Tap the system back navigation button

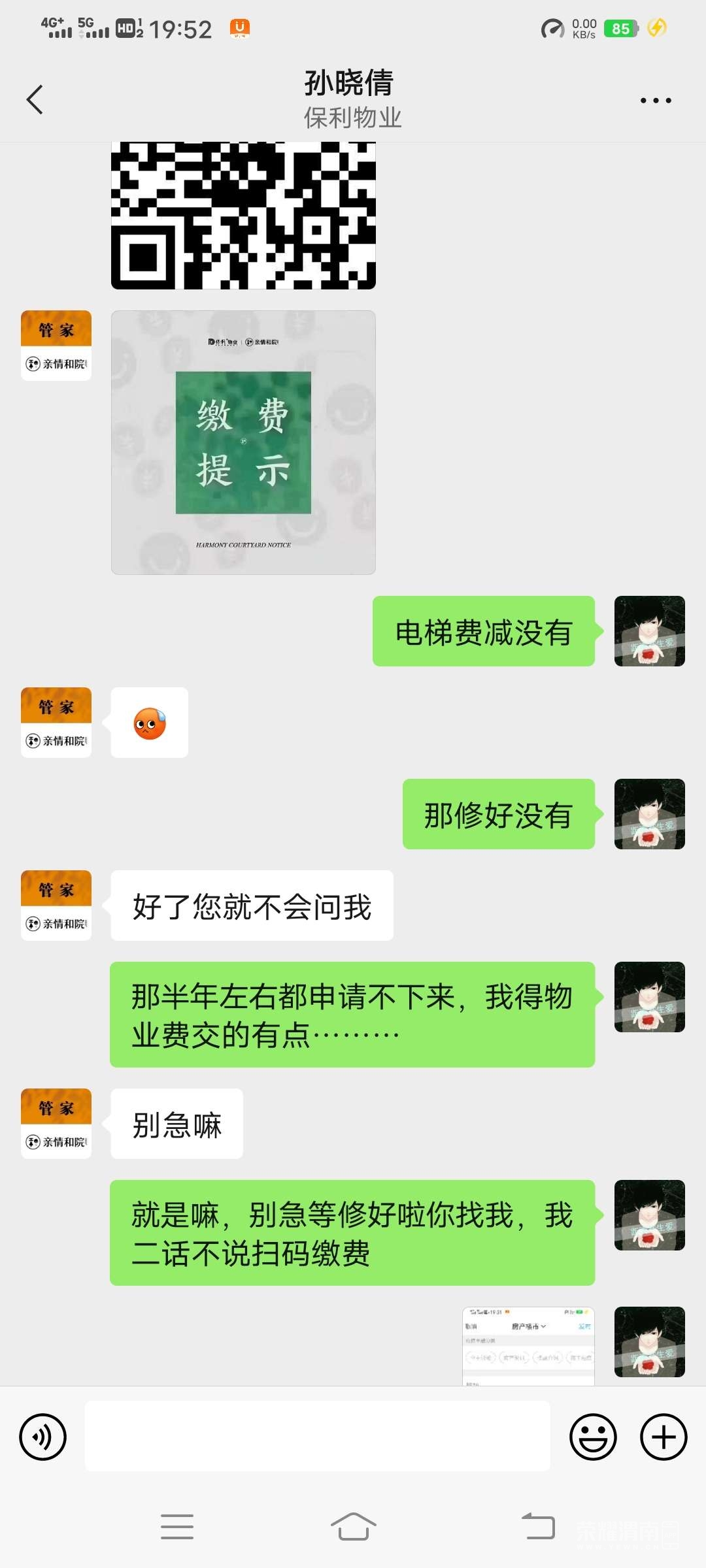pos(538,1527)
